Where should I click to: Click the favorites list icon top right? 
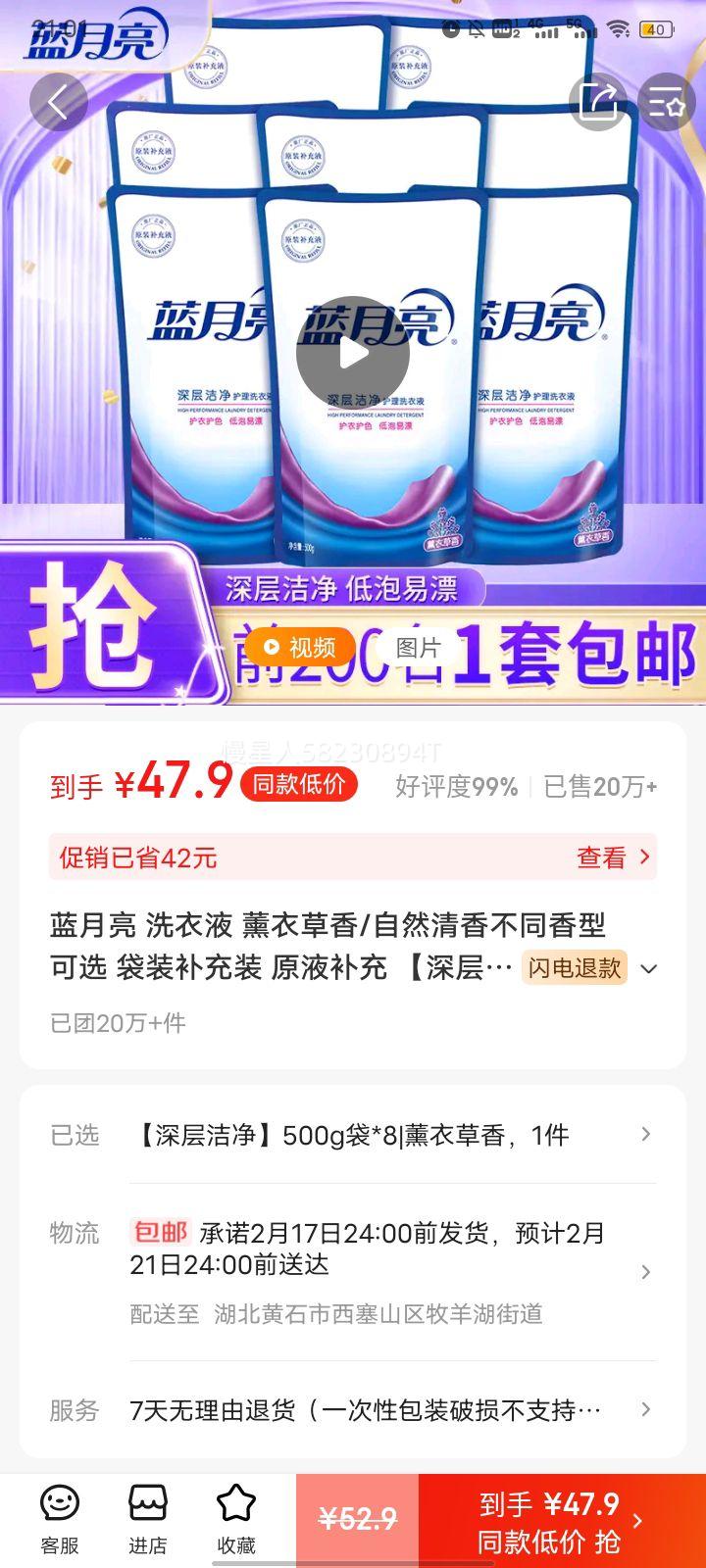coord(666,101)
